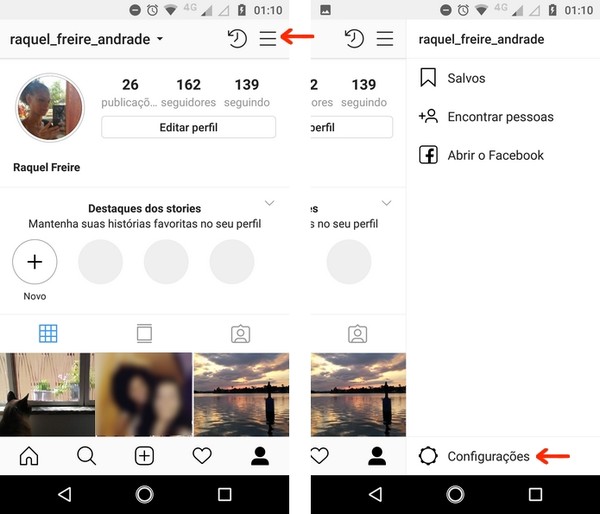Expand the raquel_freire_andrade account switcher dropdown
The height and width of the screenshot is (514, 600).
click(87, 39)
